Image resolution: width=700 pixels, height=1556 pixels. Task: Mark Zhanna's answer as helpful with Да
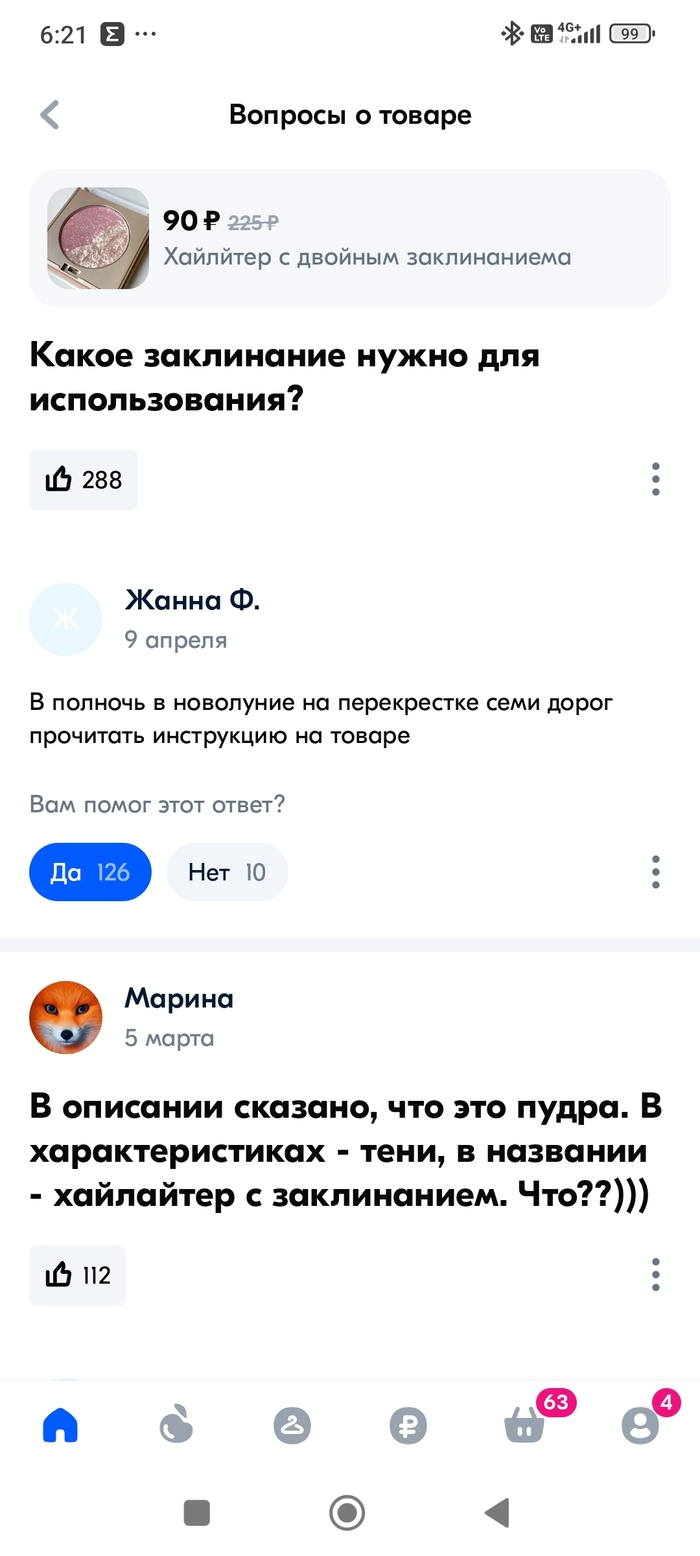coord(90,872)
